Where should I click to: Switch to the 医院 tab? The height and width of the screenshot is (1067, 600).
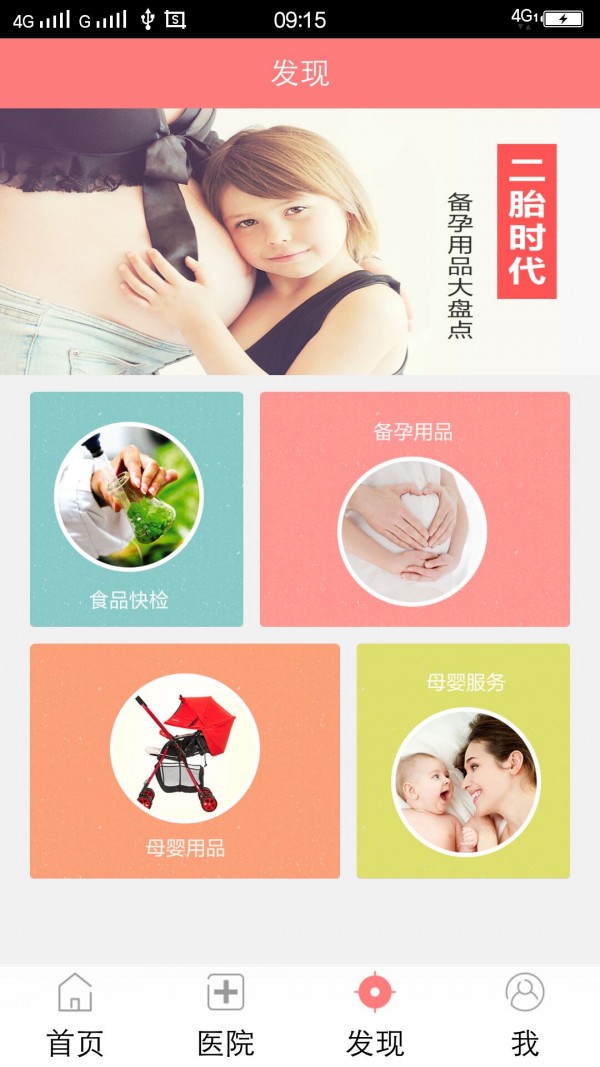(x=225, y=1015)
